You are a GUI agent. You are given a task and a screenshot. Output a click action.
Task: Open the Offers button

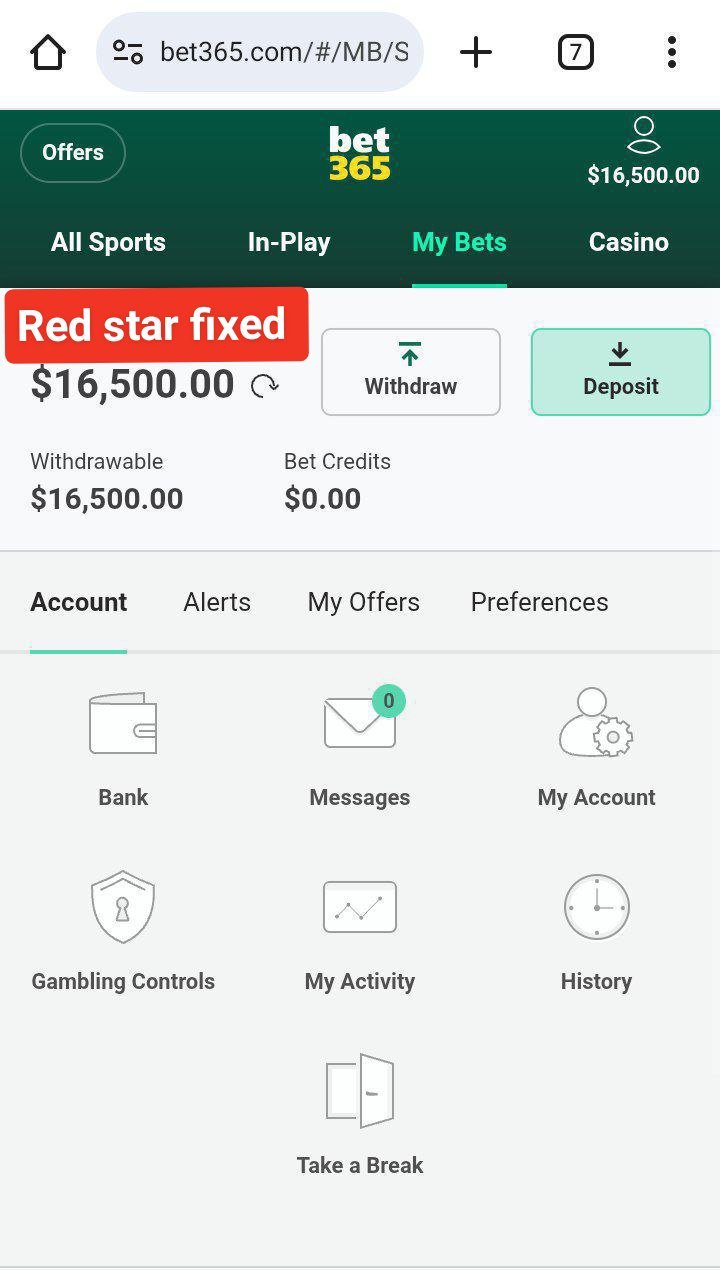(73, 153)
